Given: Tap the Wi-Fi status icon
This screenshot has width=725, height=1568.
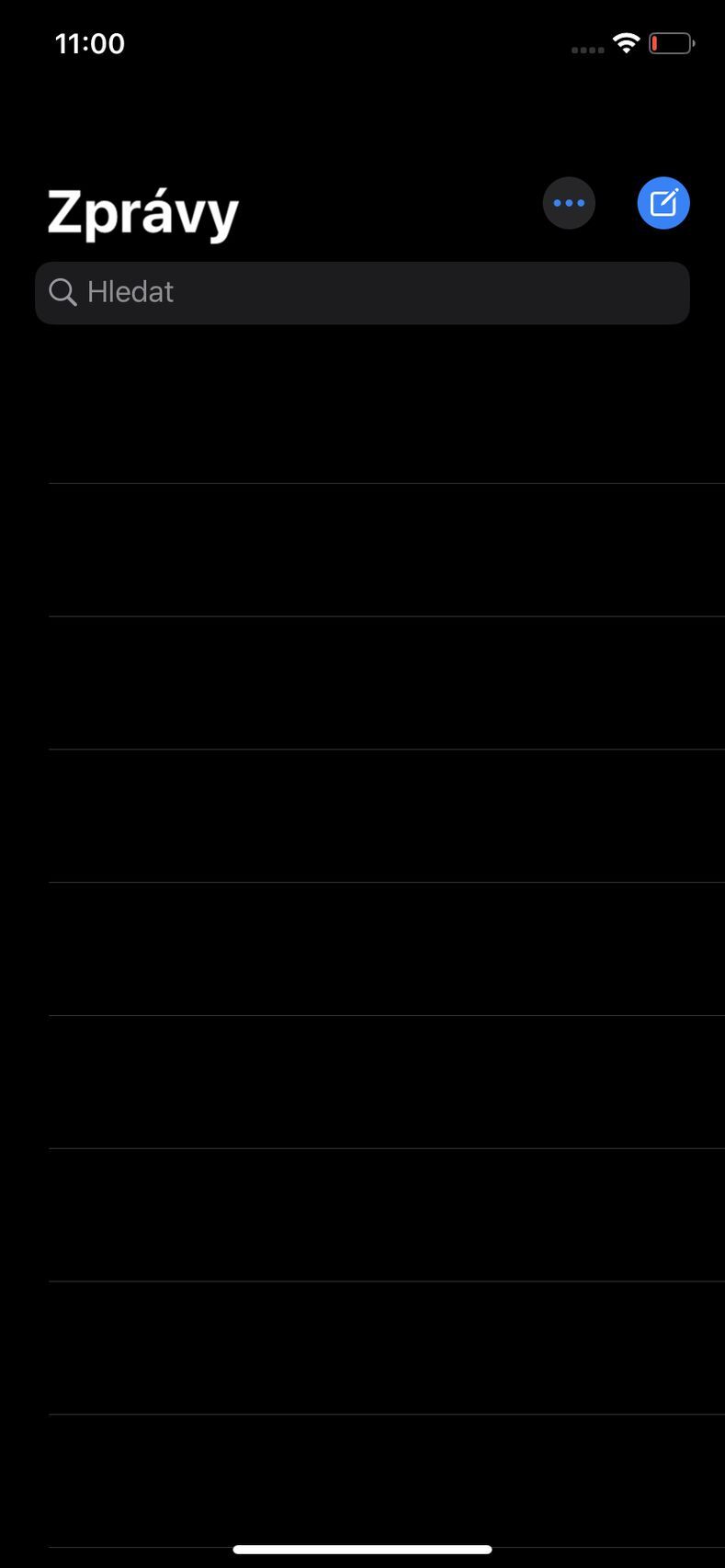Looking at the screenshot, I should [627, 42].
